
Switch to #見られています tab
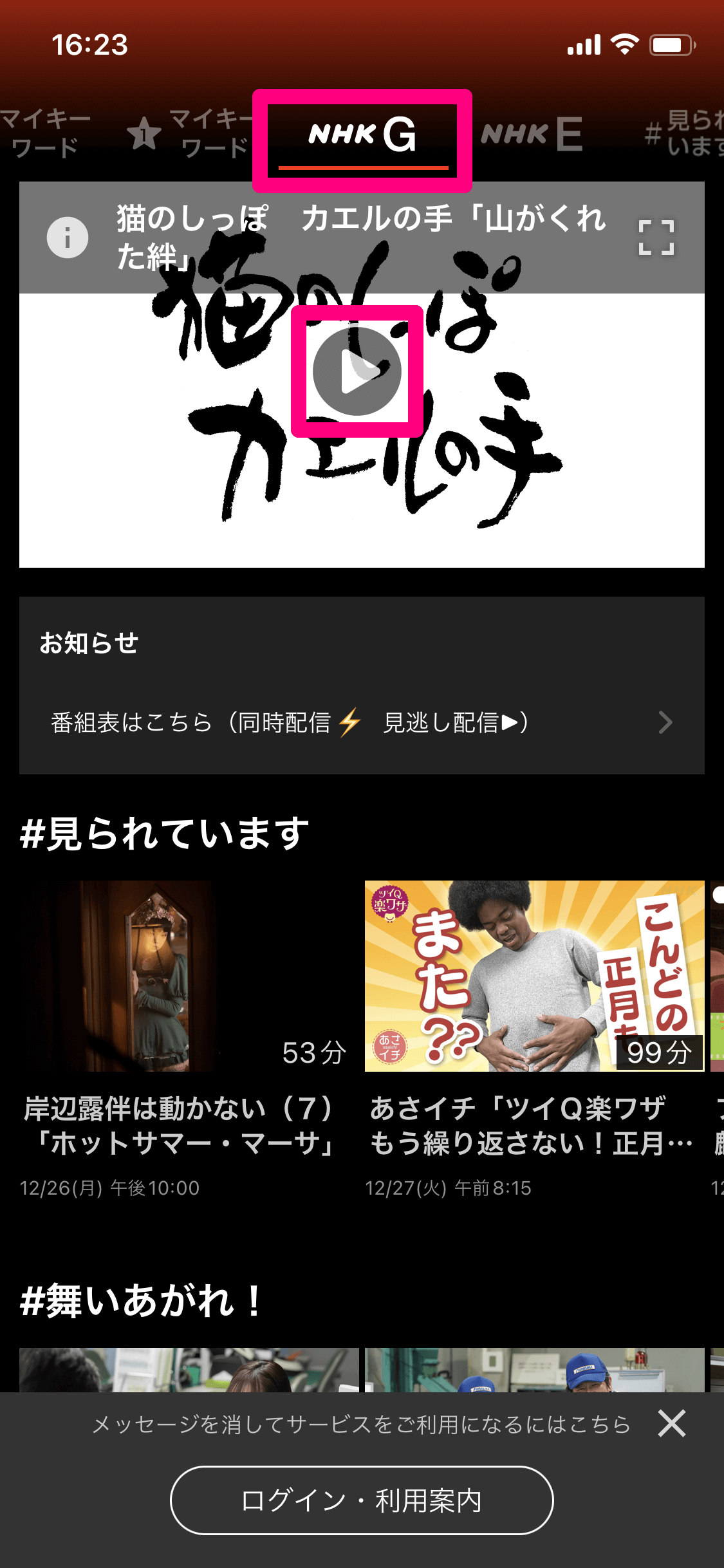pos(683,134)
